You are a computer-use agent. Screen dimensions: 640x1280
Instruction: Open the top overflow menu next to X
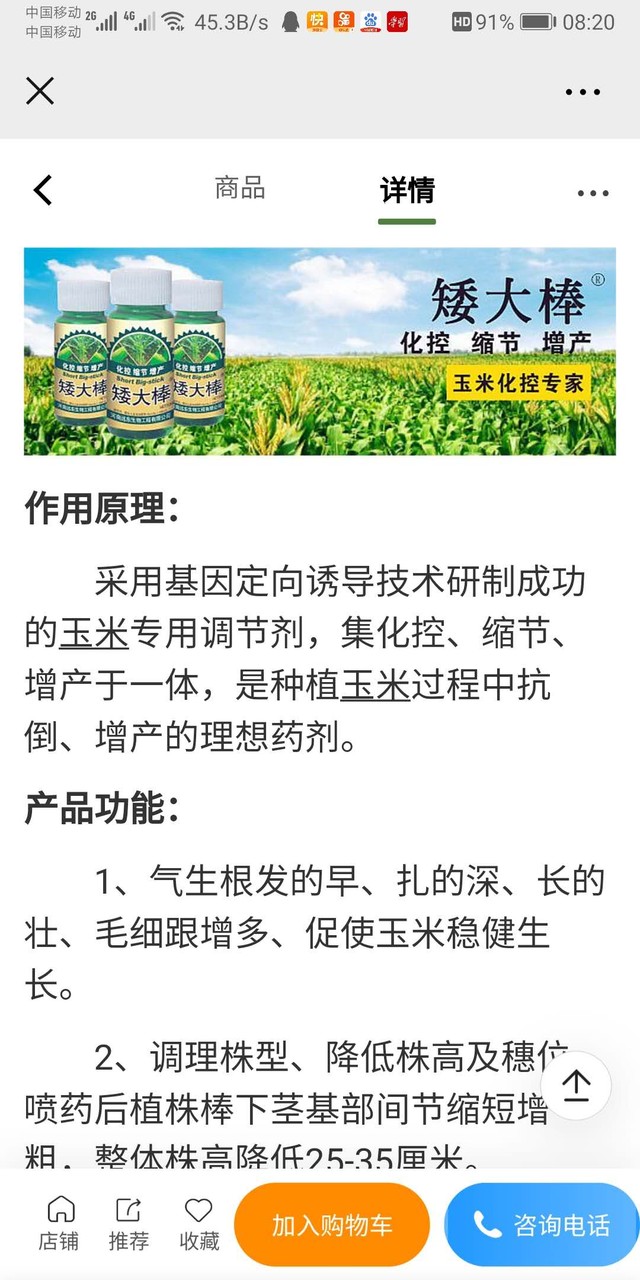pos(583,92)
